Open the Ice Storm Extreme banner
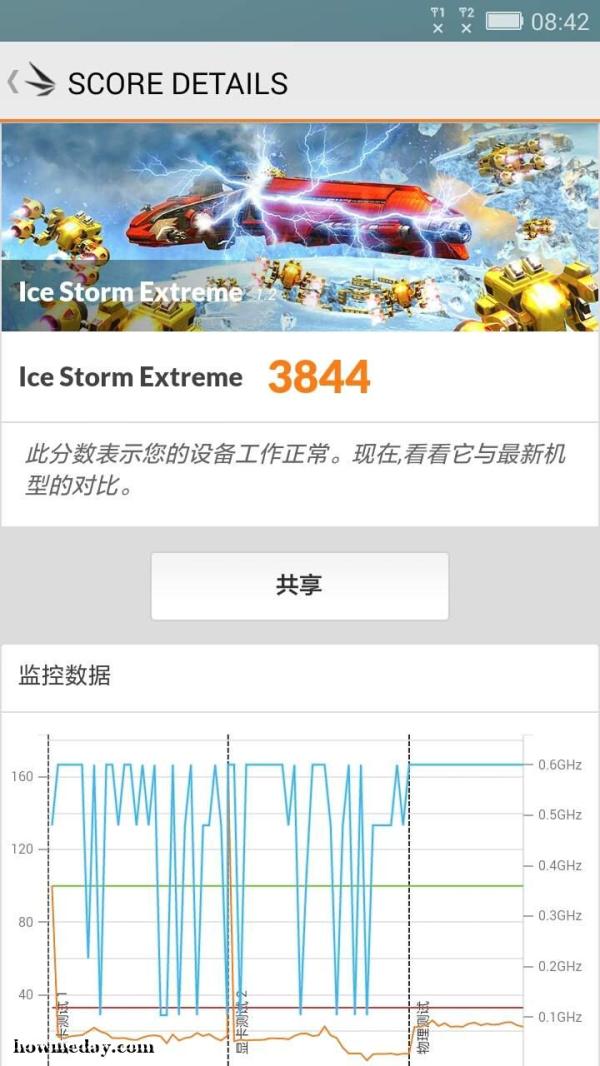The width and height of the screenshot is (600, 1066). point(300,227)
